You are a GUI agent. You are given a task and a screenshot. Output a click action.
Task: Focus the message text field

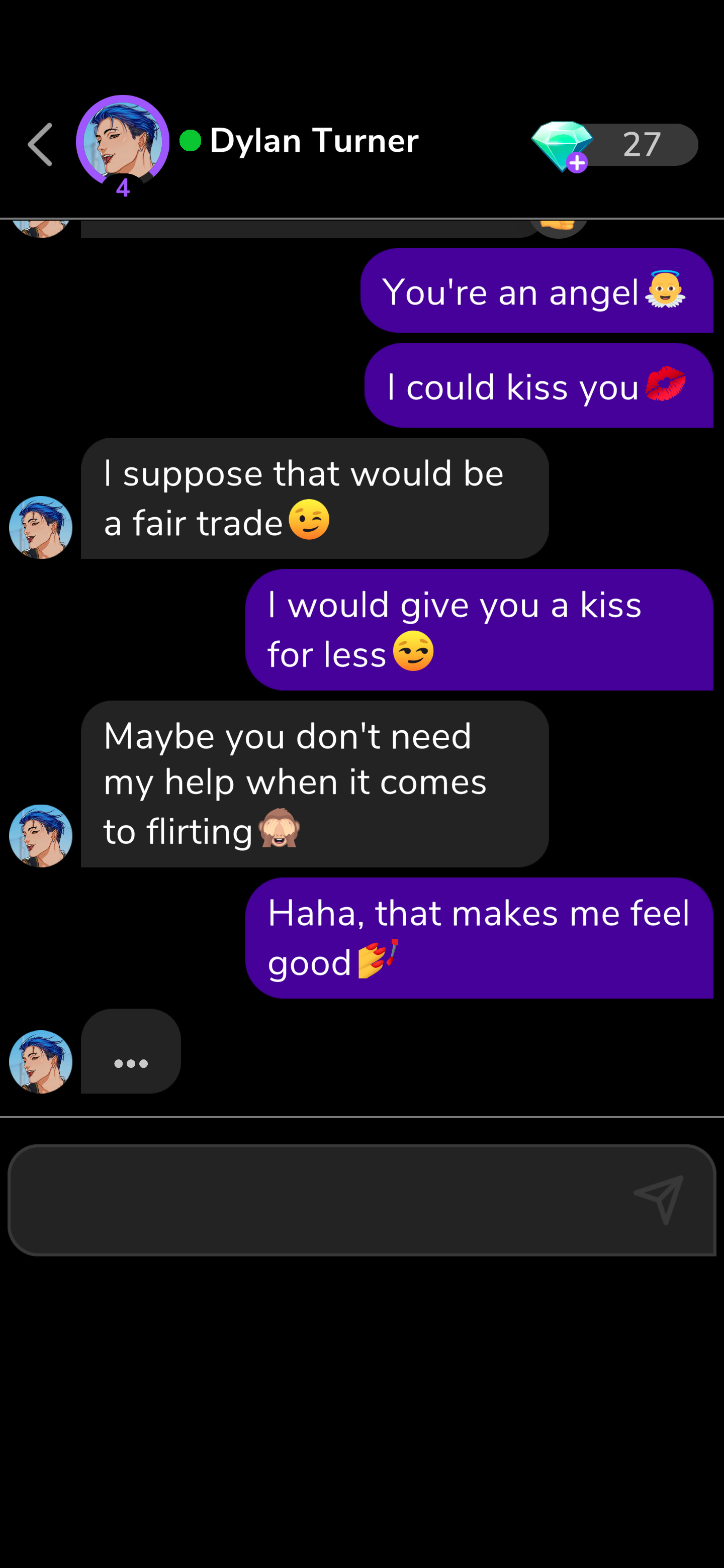317,1199
